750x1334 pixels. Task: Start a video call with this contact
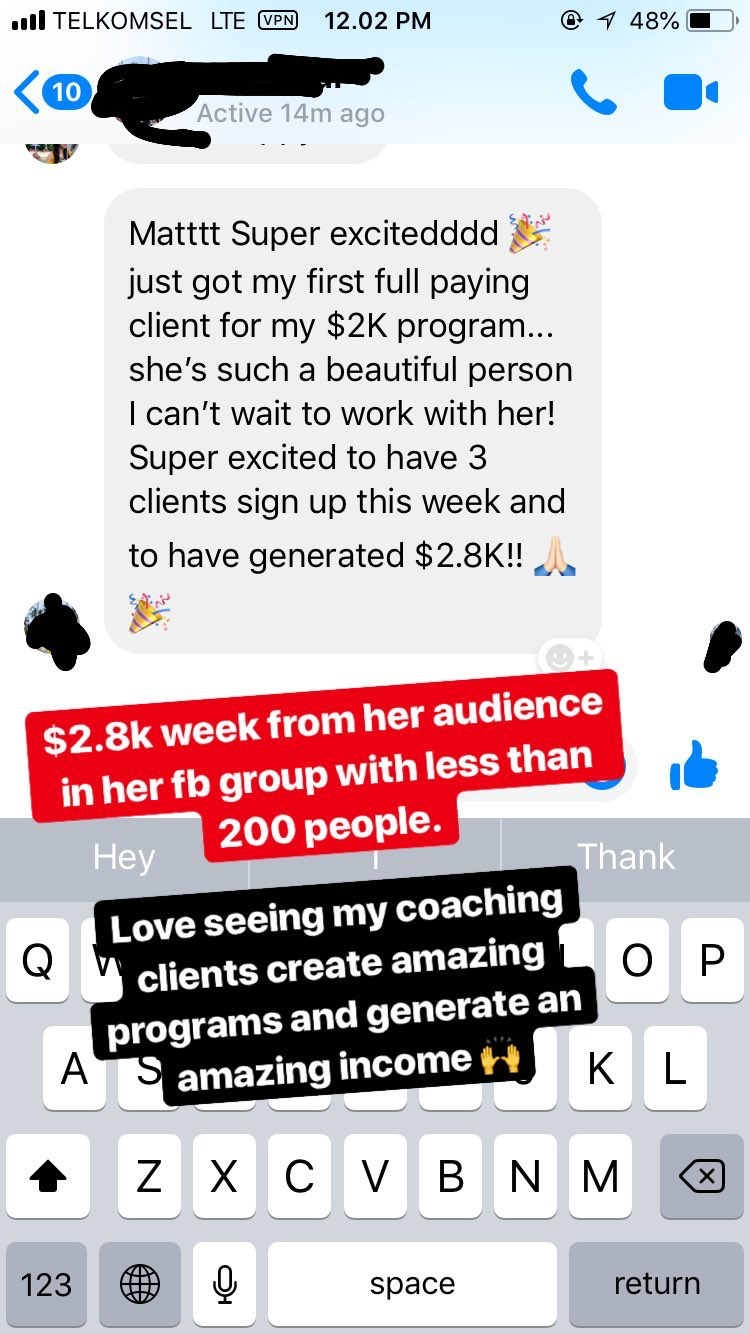coord(690,92)
